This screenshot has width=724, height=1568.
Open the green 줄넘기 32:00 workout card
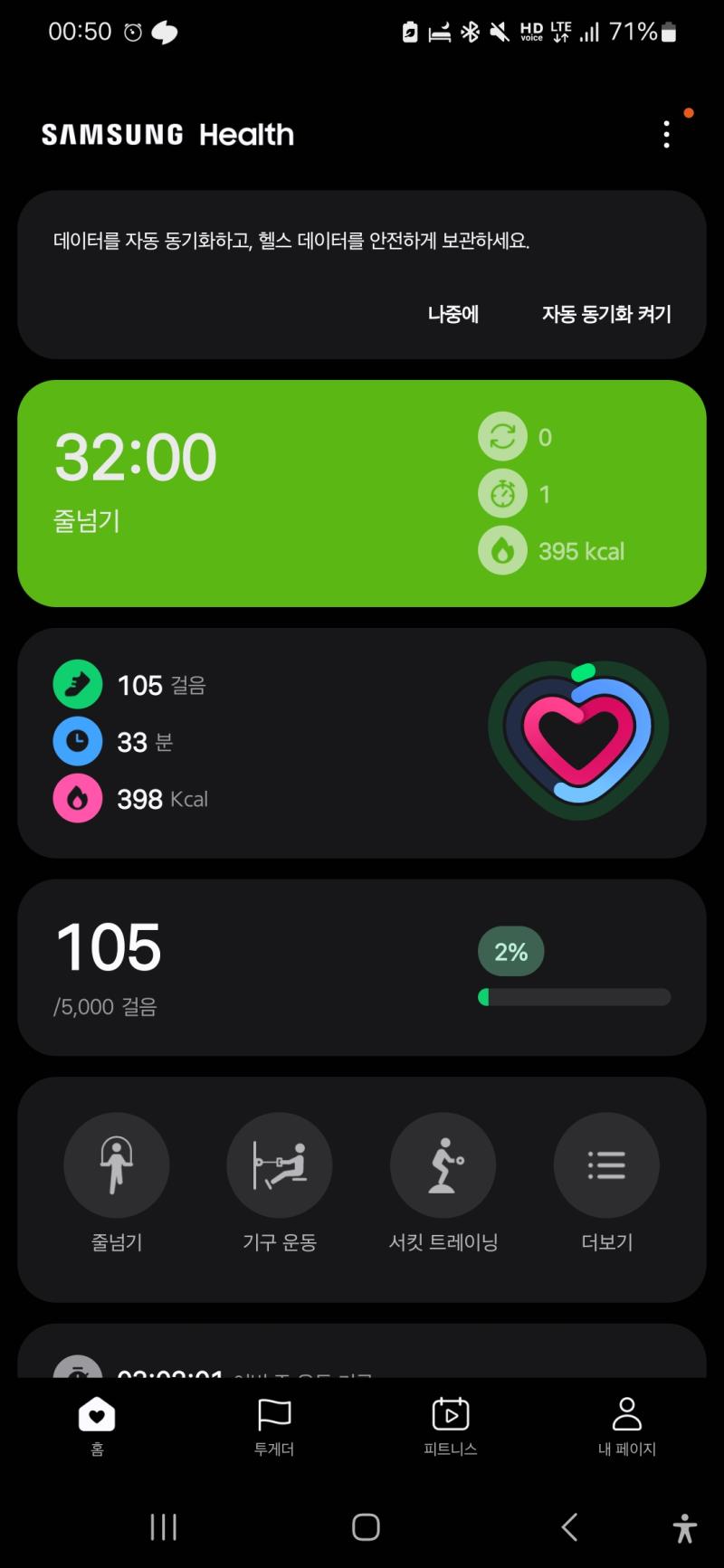click(362, 493)
